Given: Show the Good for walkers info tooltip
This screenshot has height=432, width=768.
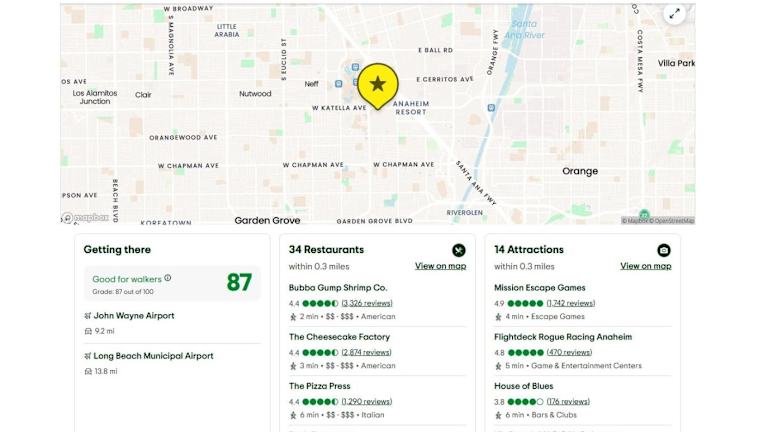Looking at the screenshot, I should coord(168,278).
